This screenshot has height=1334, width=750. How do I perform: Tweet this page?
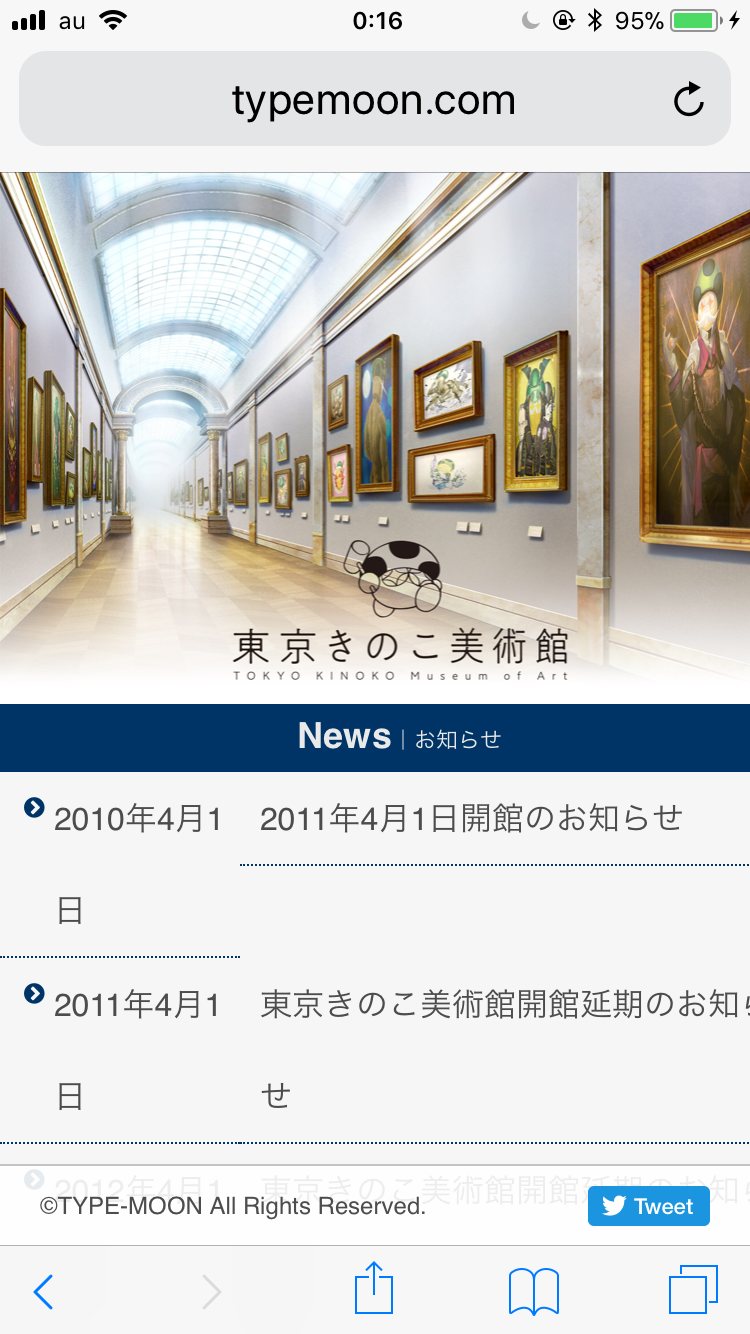(x=649, y=1206)
